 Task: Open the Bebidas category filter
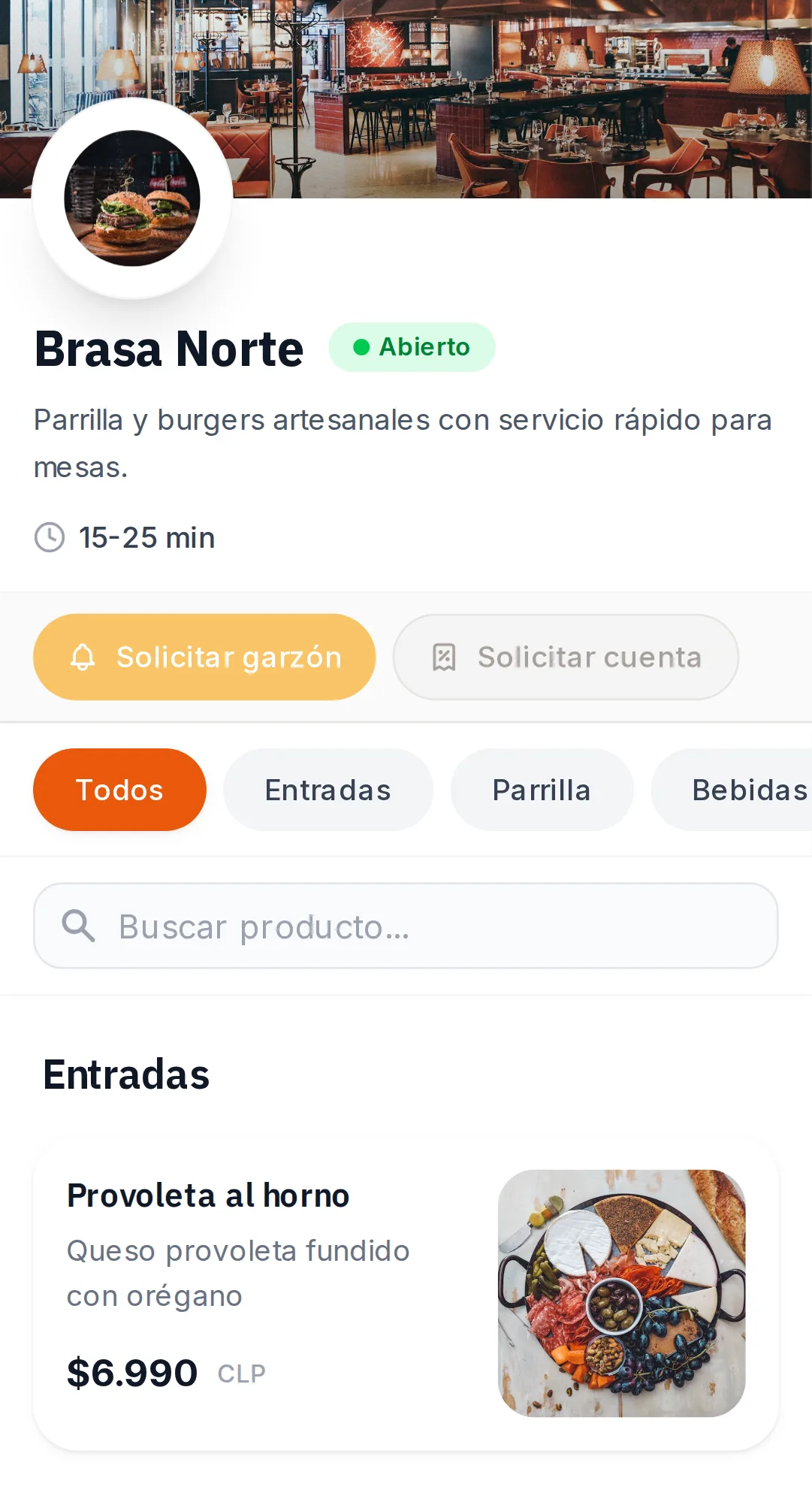click(742, 789)
